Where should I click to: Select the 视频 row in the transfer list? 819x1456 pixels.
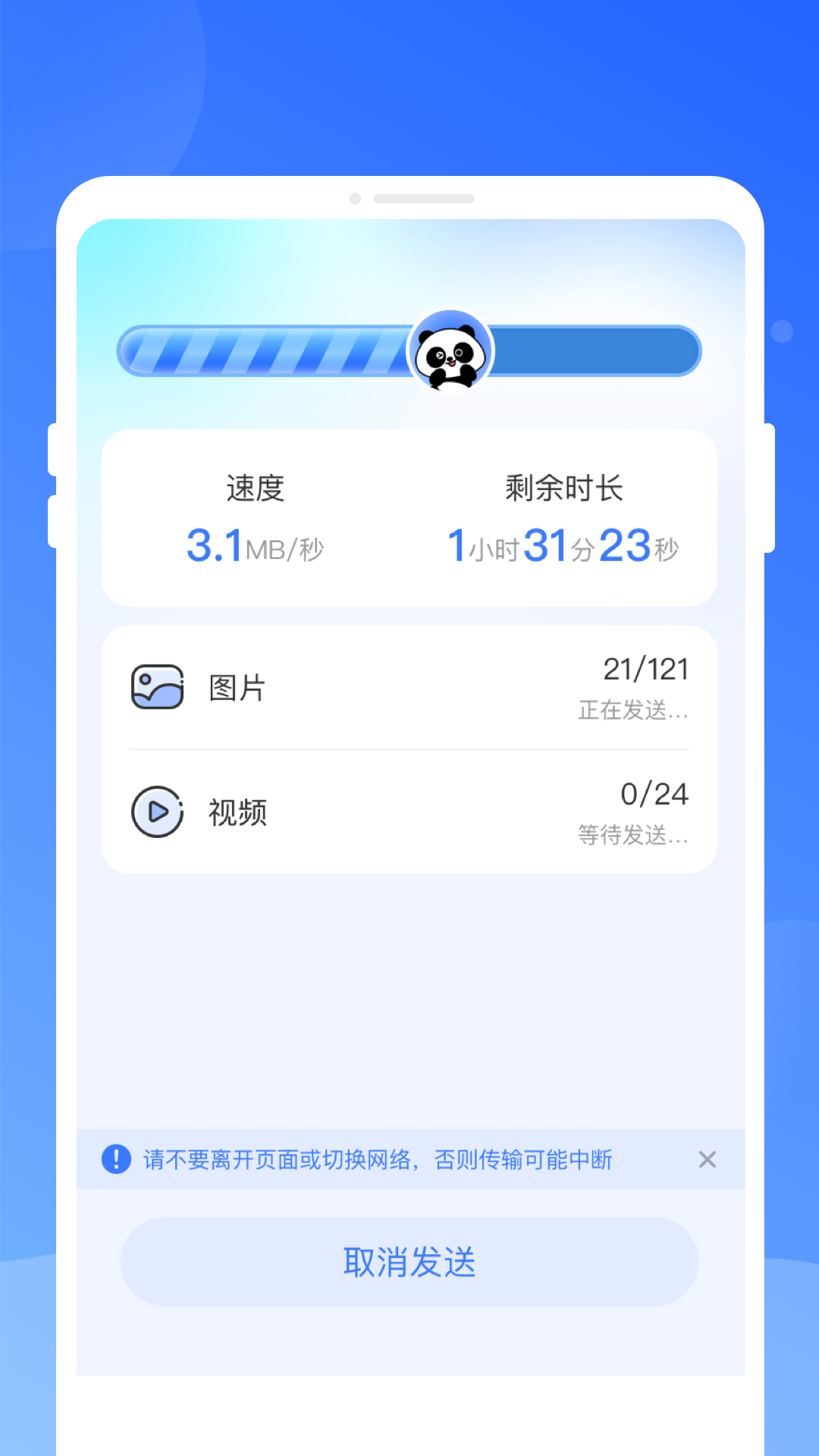[x=409, y=811]
